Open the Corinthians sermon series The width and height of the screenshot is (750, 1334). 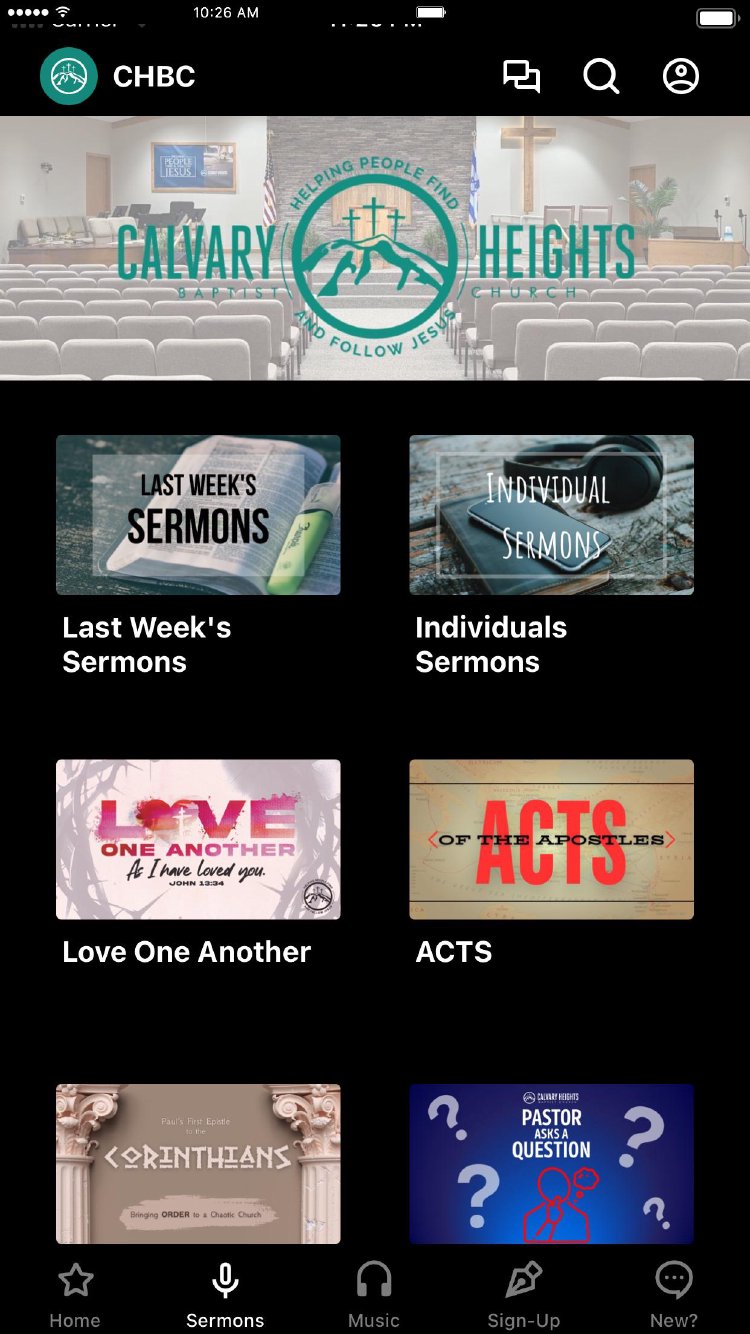(x=198, y=1163)
